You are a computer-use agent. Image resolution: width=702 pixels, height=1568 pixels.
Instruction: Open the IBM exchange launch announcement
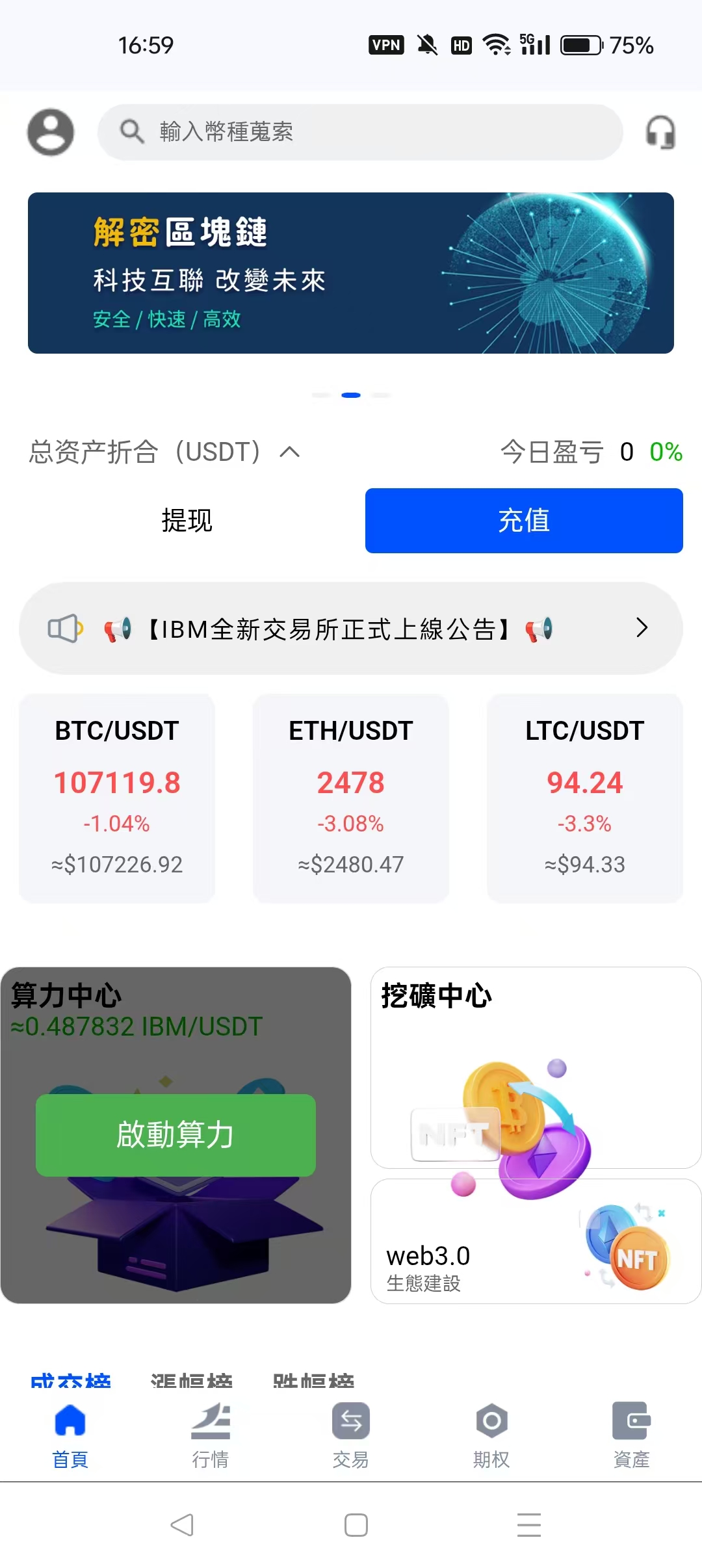click(351, 629)
